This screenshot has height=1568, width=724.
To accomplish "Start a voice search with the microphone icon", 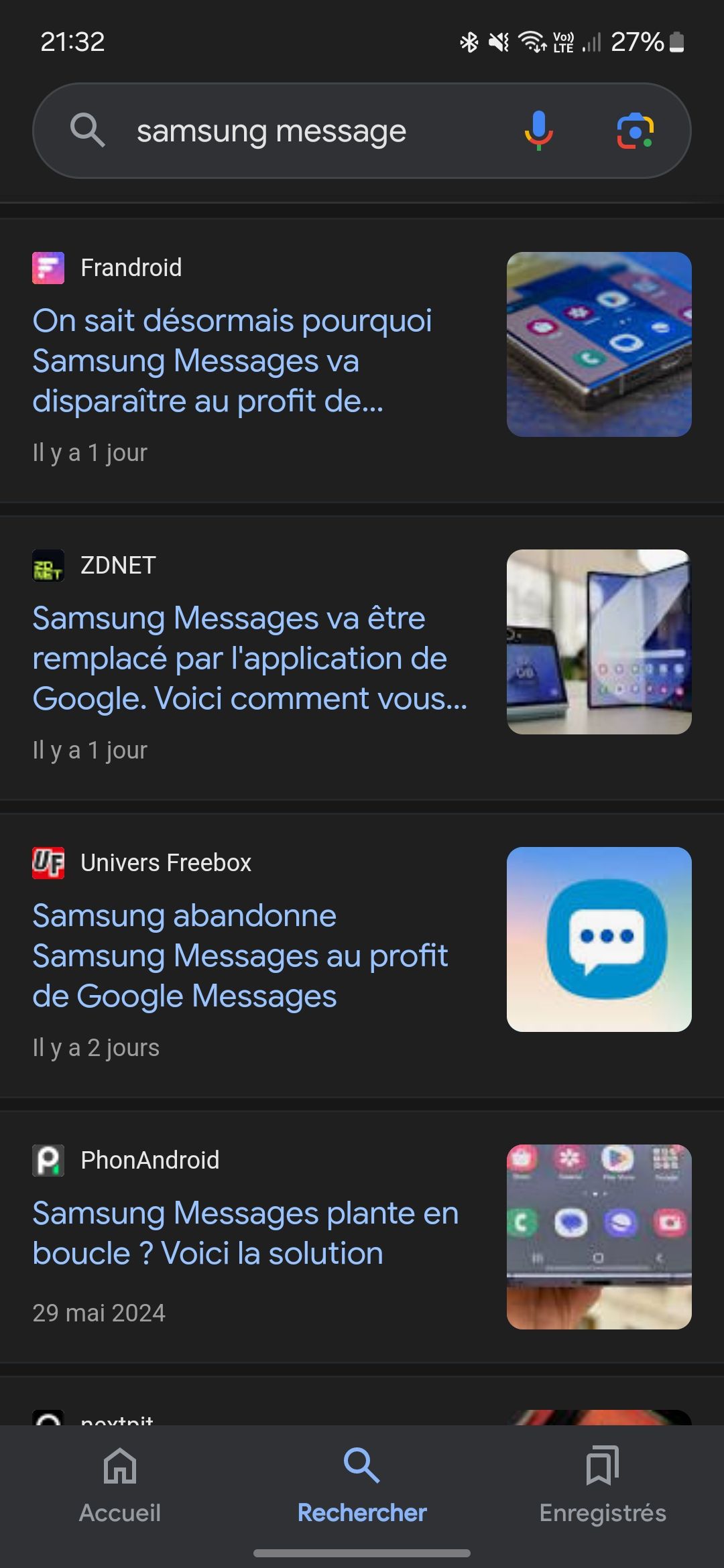I will (x=538, y=131).
